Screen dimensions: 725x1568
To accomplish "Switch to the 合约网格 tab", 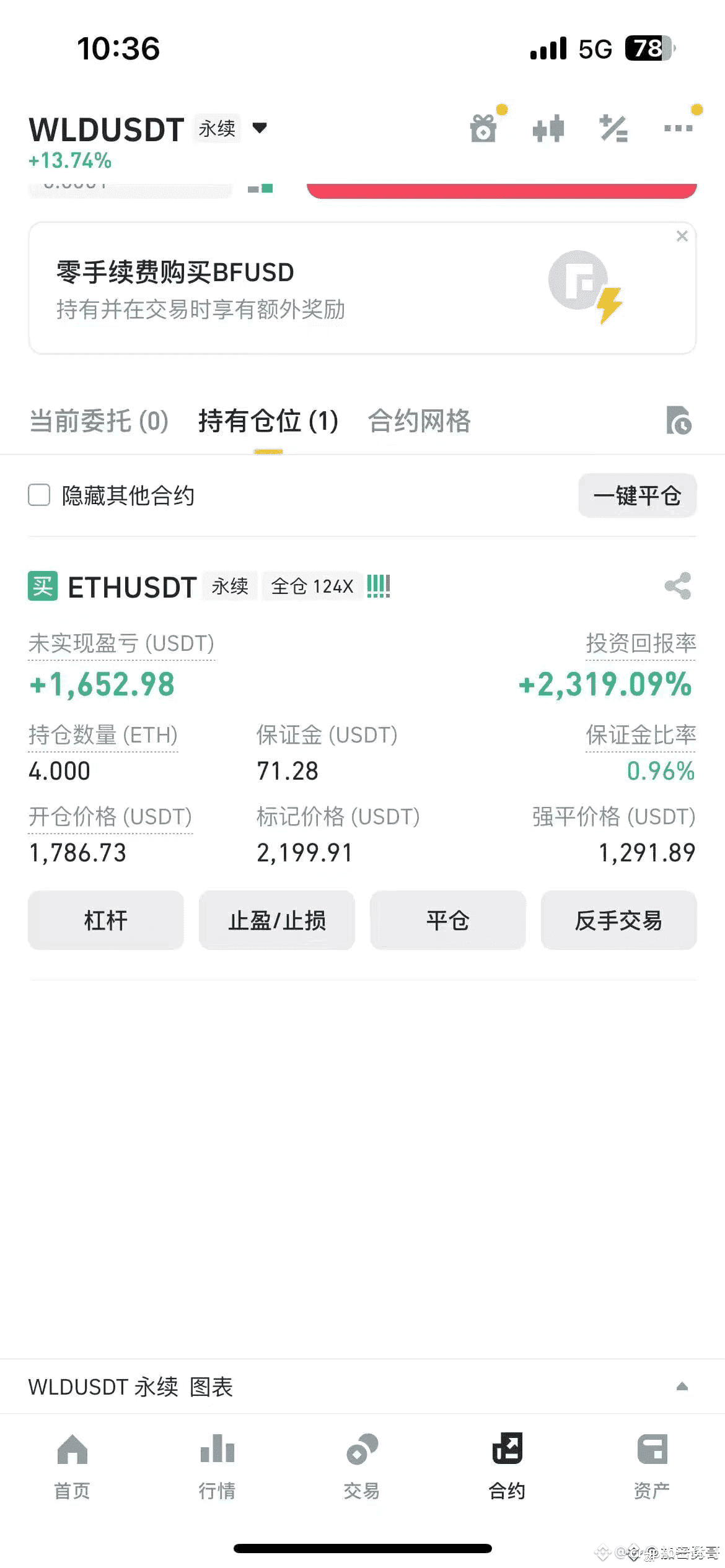I will tap(420, 421).
